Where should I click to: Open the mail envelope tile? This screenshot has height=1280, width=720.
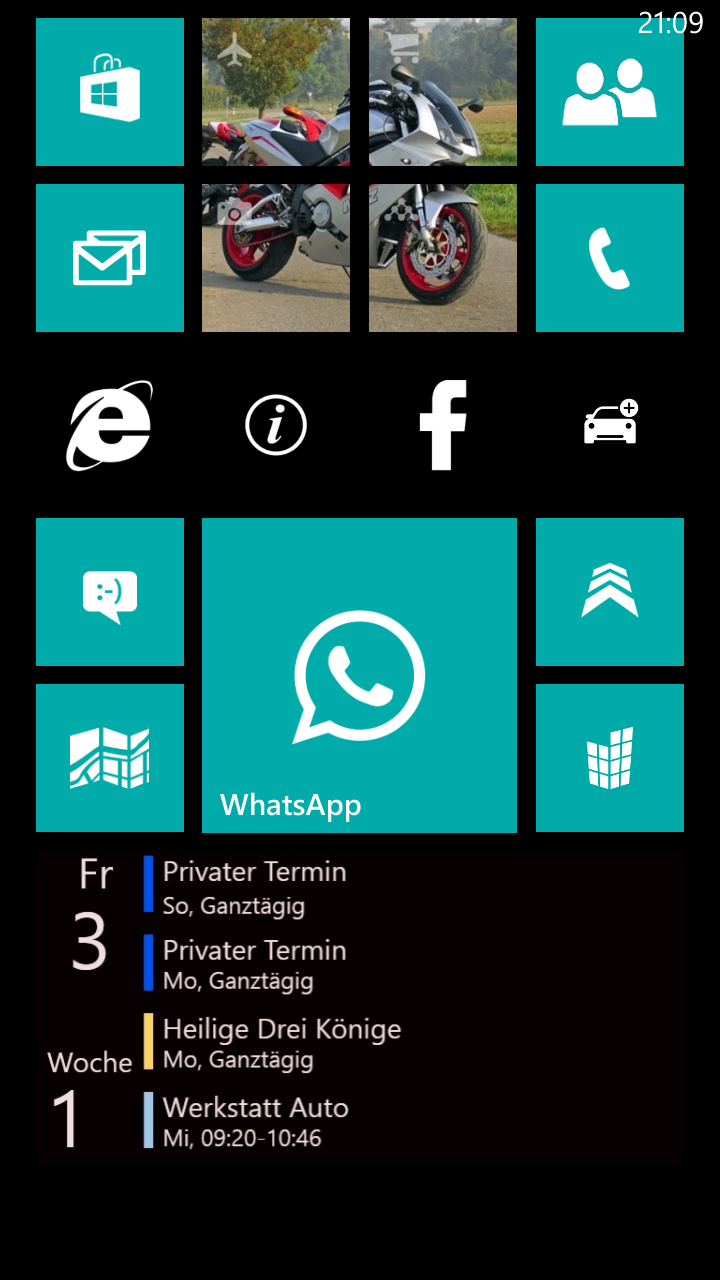[110, 258]
